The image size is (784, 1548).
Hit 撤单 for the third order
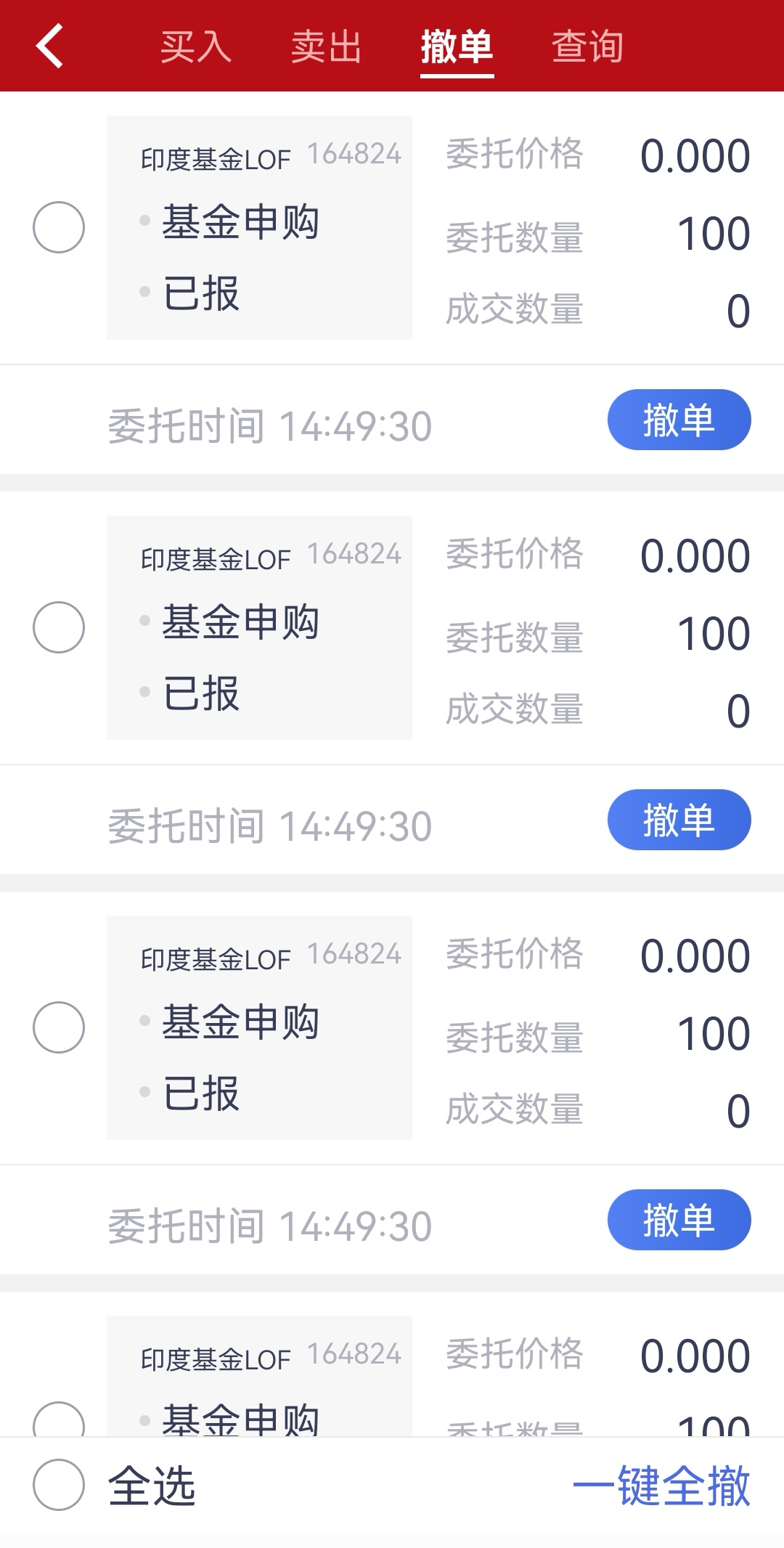click(679, 1220)
